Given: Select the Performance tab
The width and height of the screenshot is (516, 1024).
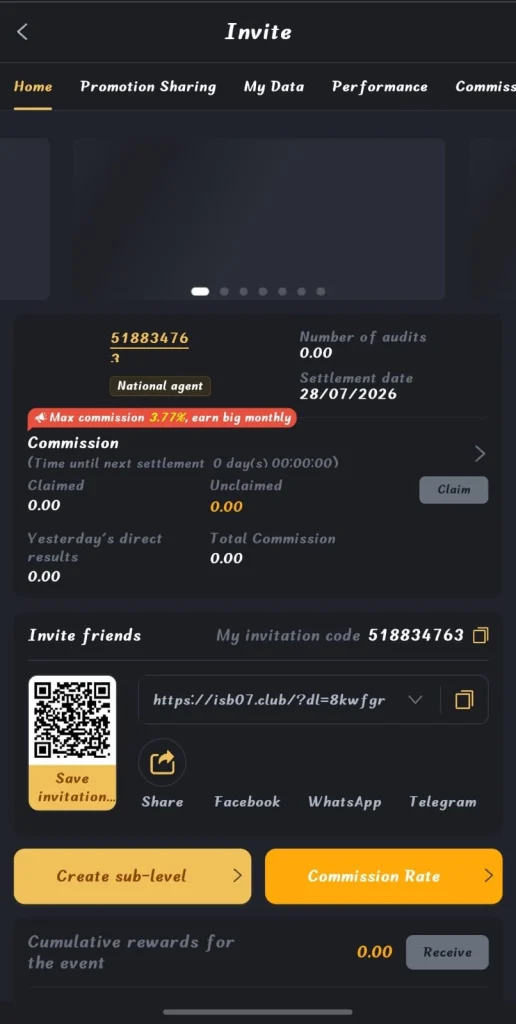Looking at the screenshot, I should point(379,86).
